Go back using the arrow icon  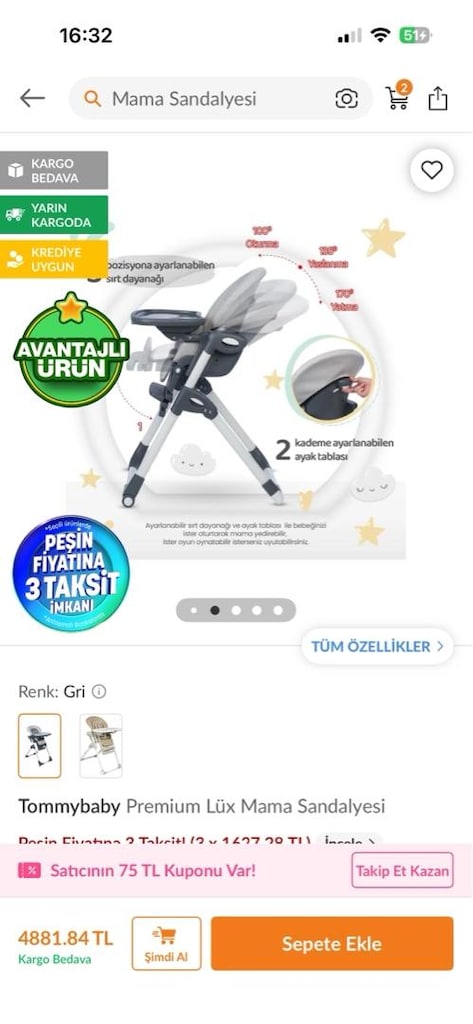click(32, 99)
